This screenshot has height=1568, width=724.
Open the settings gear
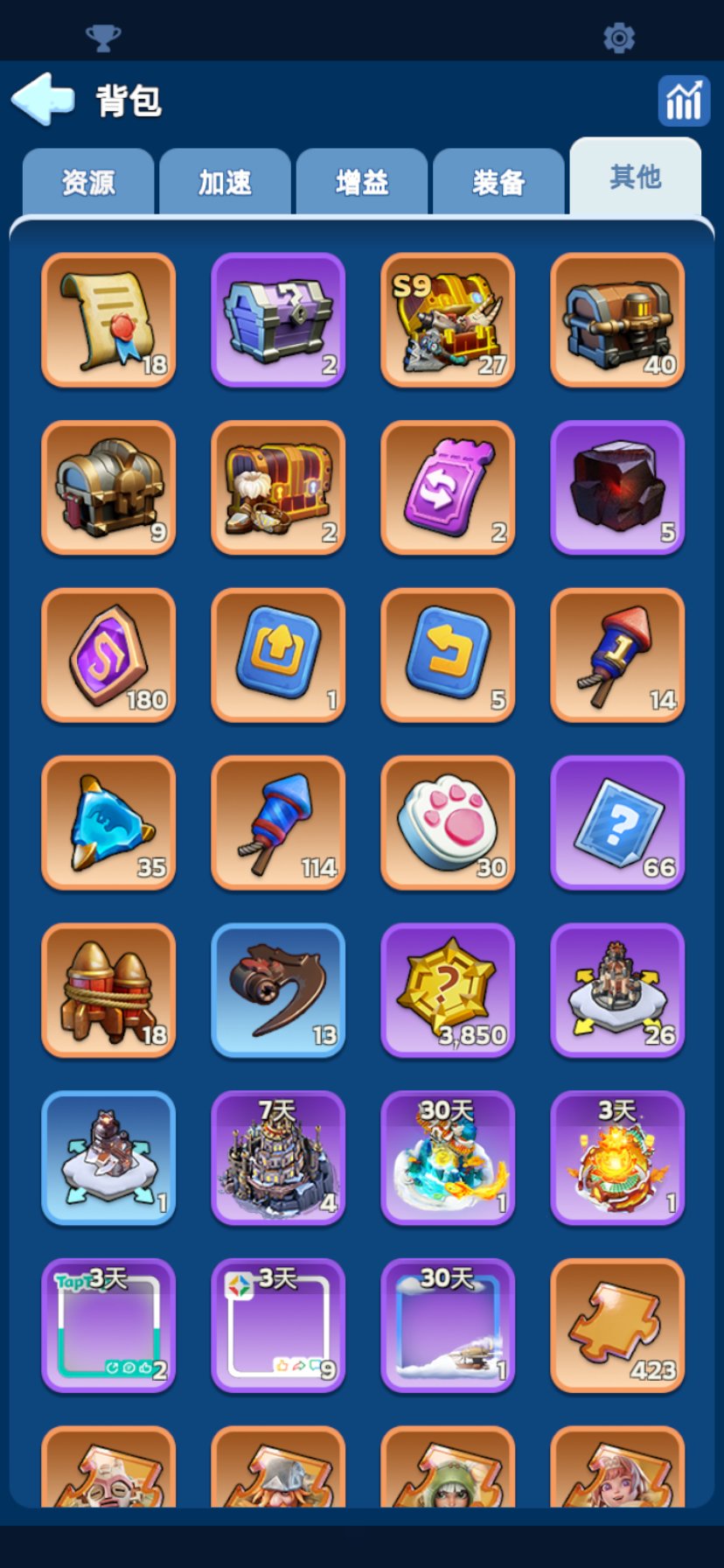point(619,38)
